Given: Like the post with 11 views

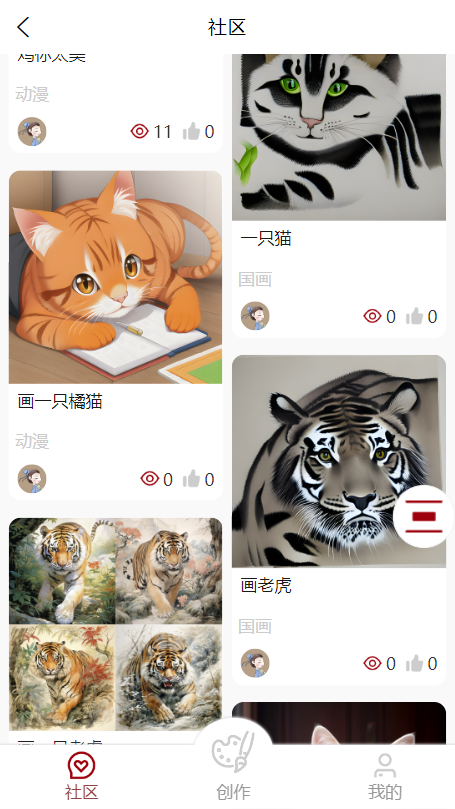Looking at the screenshot, I should coord(191,132).
